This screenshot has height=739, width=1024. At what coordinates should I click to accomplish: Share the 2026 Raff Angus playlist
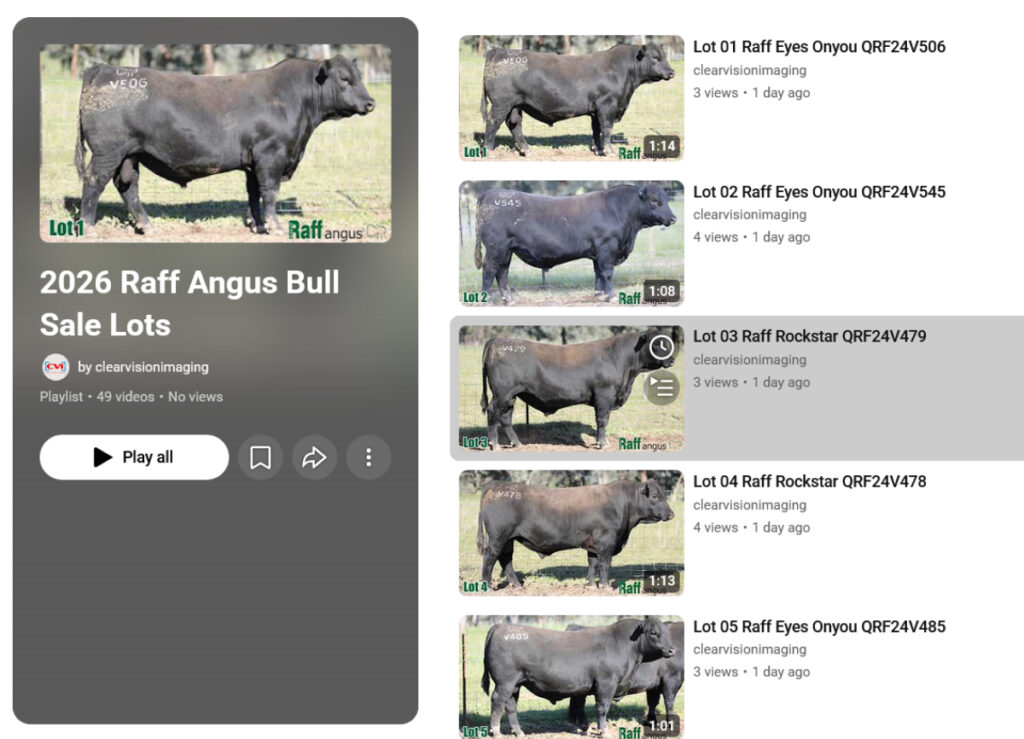[x=315, y=457]
